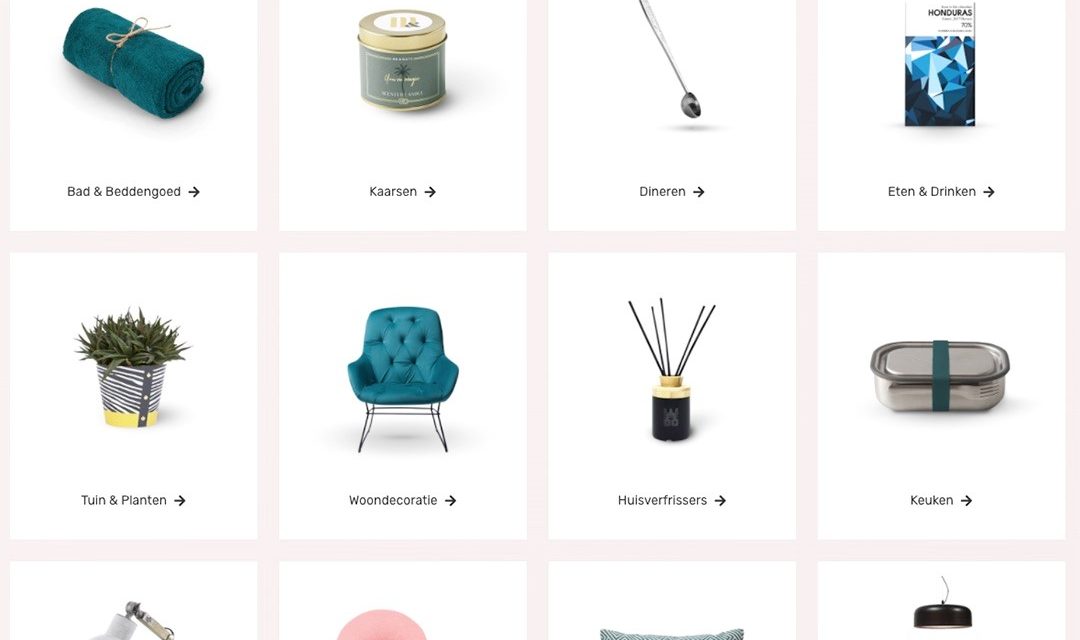The height and width of the screenshot is (640, 1080).
Task: Open Eten & Drinken category
Action: tap(940, 192)
